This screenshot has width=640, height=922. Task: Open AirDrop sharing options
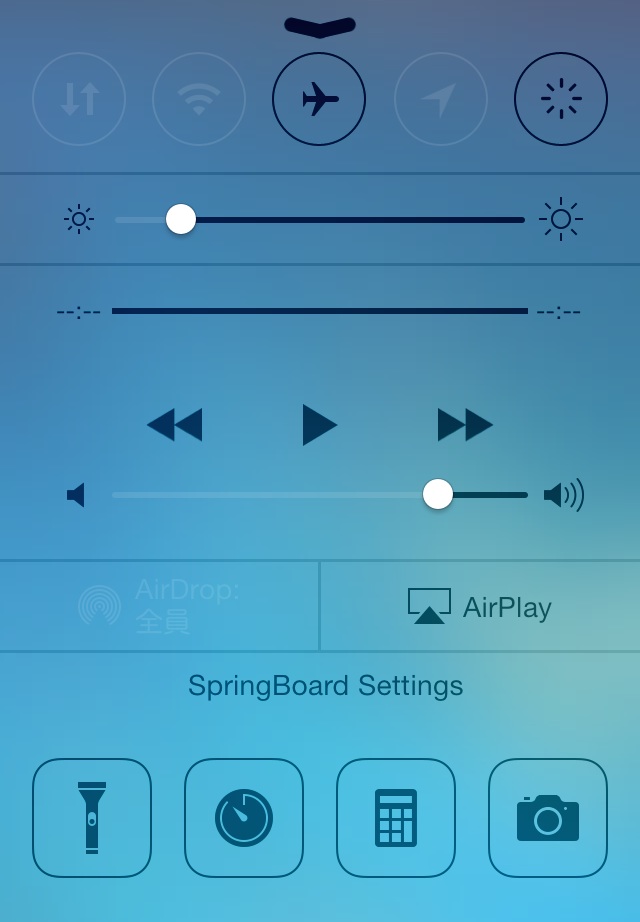point(160,606)
